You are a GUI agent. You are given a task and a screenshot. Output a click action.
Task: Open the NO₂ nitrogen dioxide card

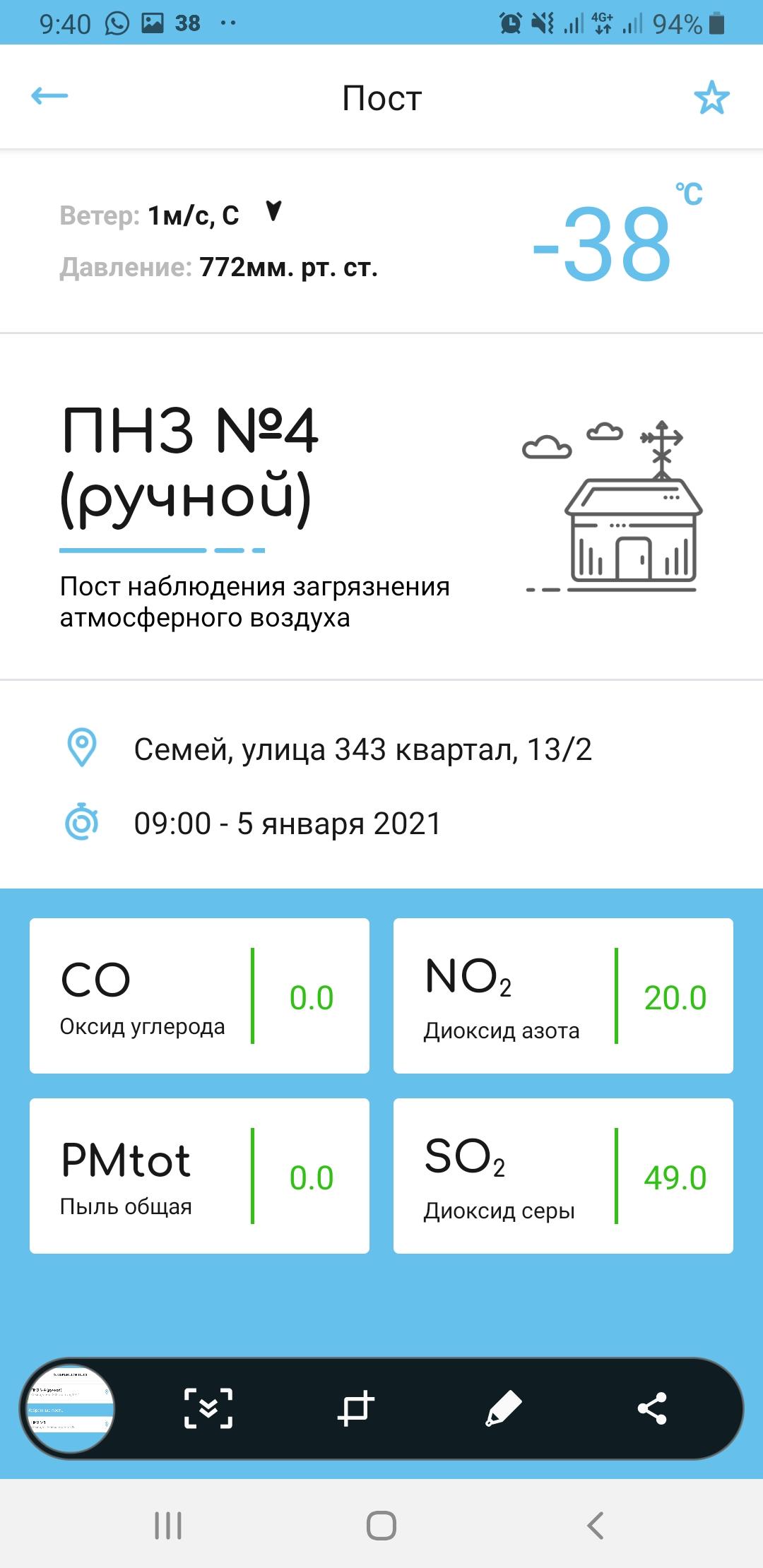(563, 996)
